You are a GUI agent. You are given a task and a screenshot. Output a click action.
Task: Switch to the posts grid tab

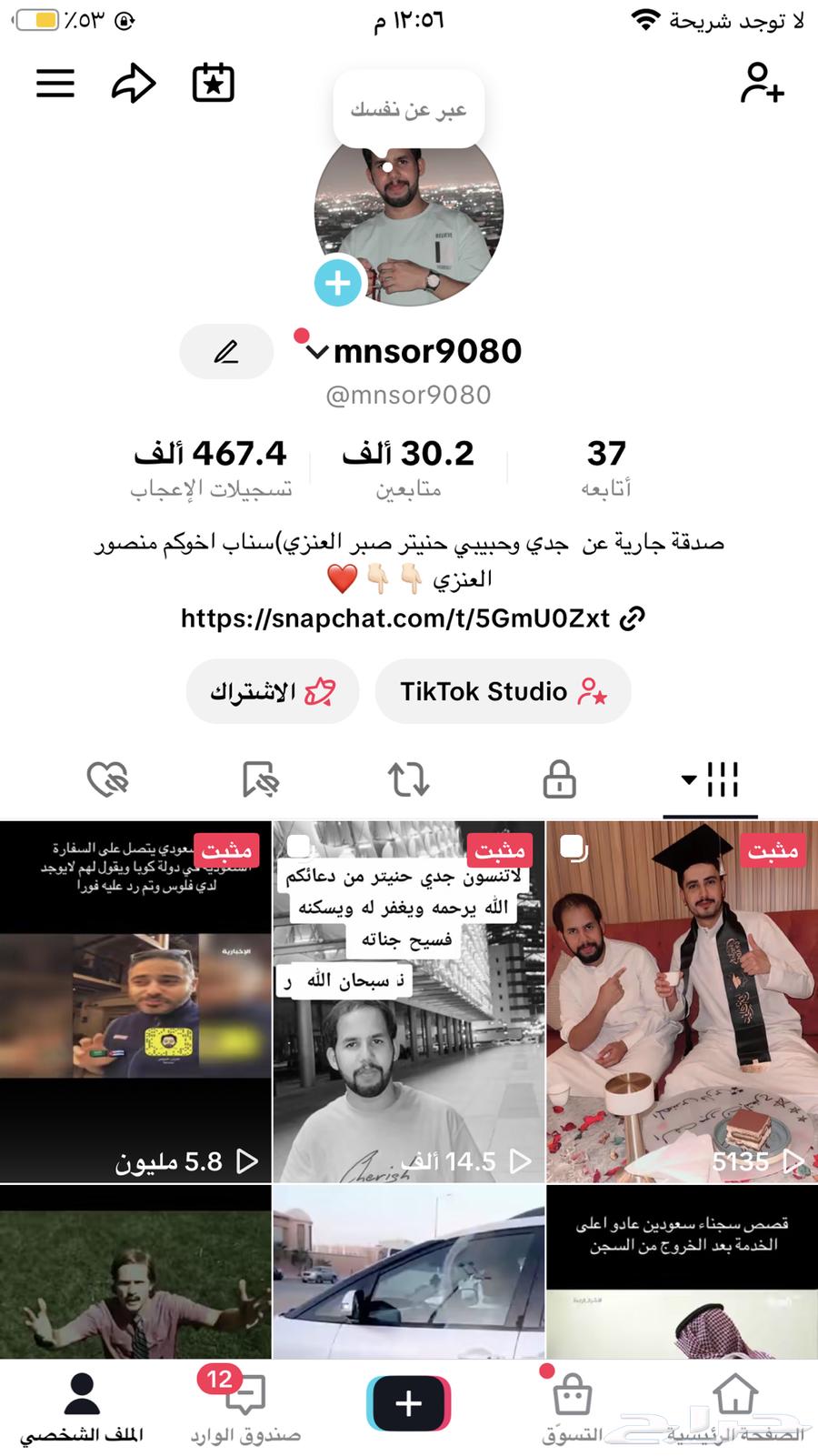coord(711,779)
